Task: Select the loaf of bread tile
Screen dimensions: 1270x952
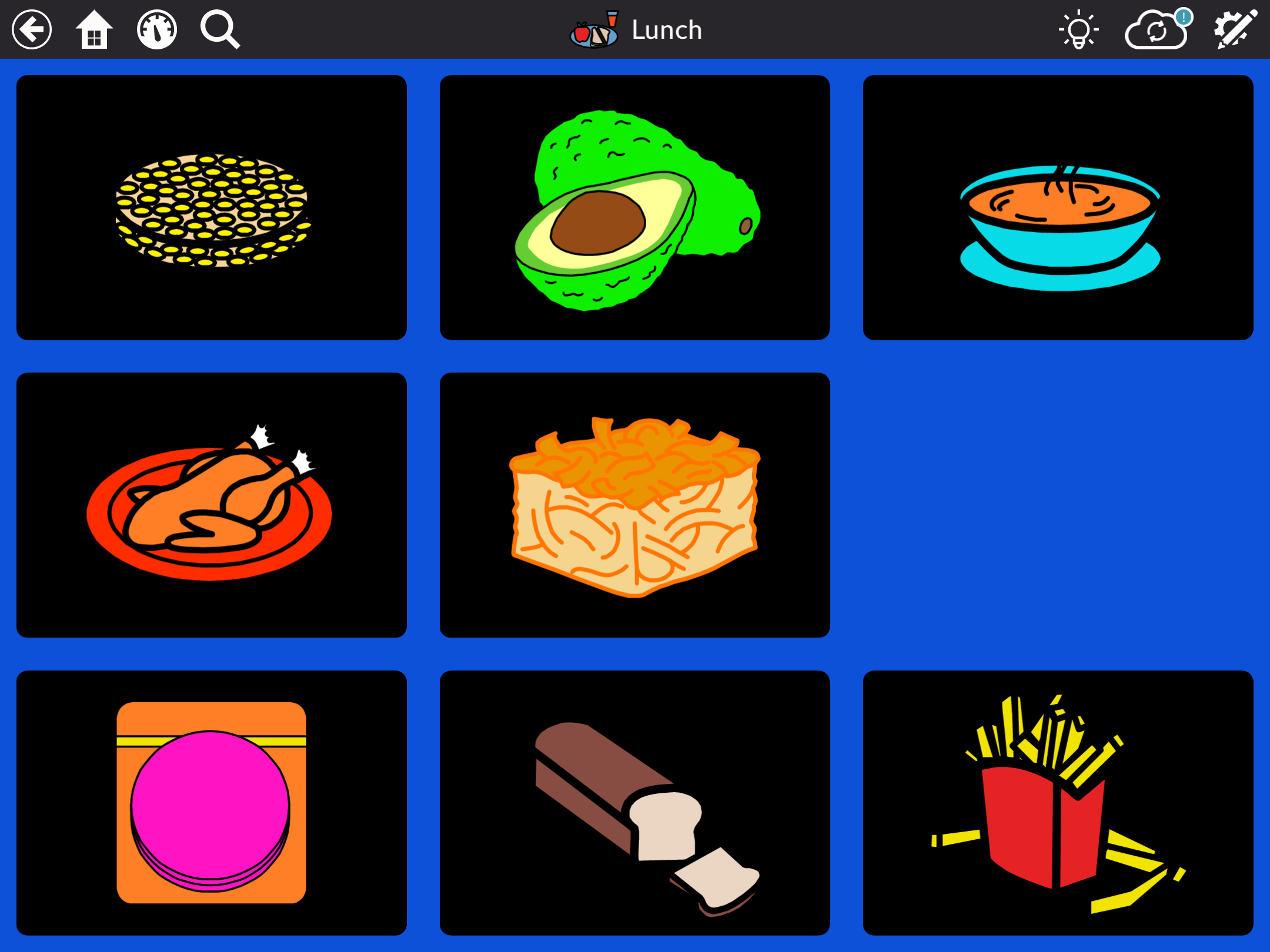Action: [635, 803]
